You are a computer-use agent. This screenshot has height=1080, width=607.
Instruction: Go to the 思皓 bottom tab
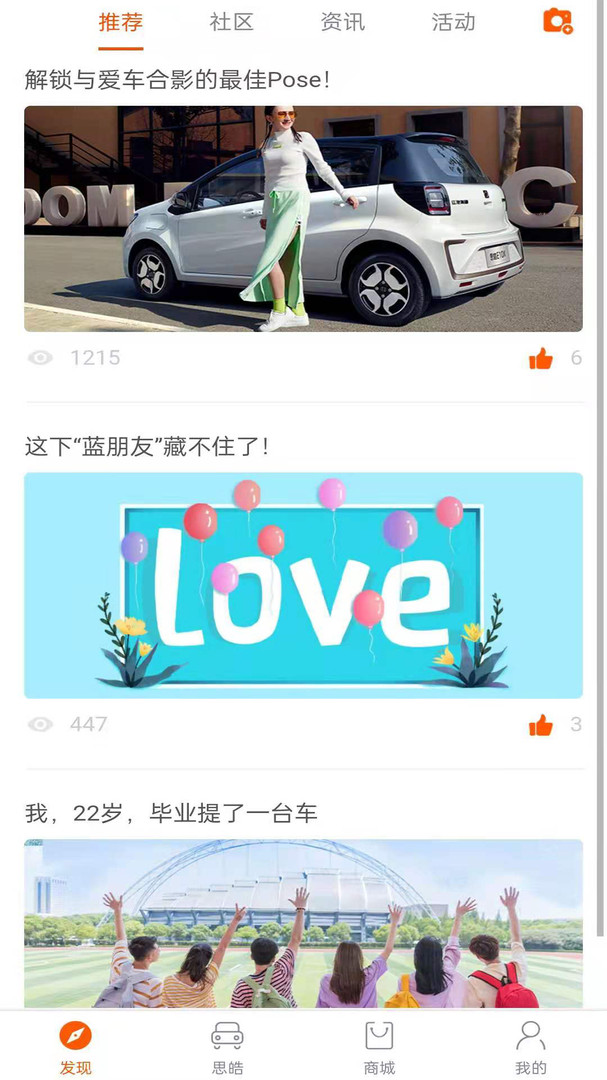click(227, 1046)
